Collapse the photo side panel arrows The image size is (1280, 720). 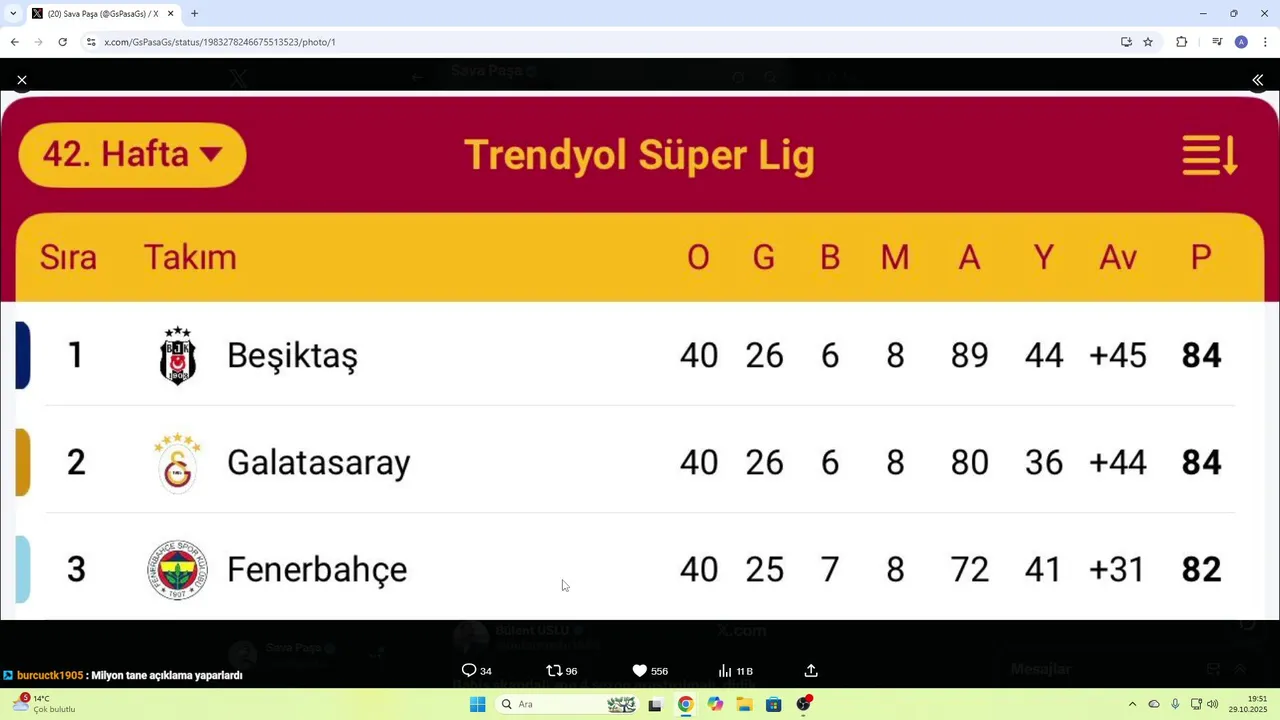(1257, 80)
